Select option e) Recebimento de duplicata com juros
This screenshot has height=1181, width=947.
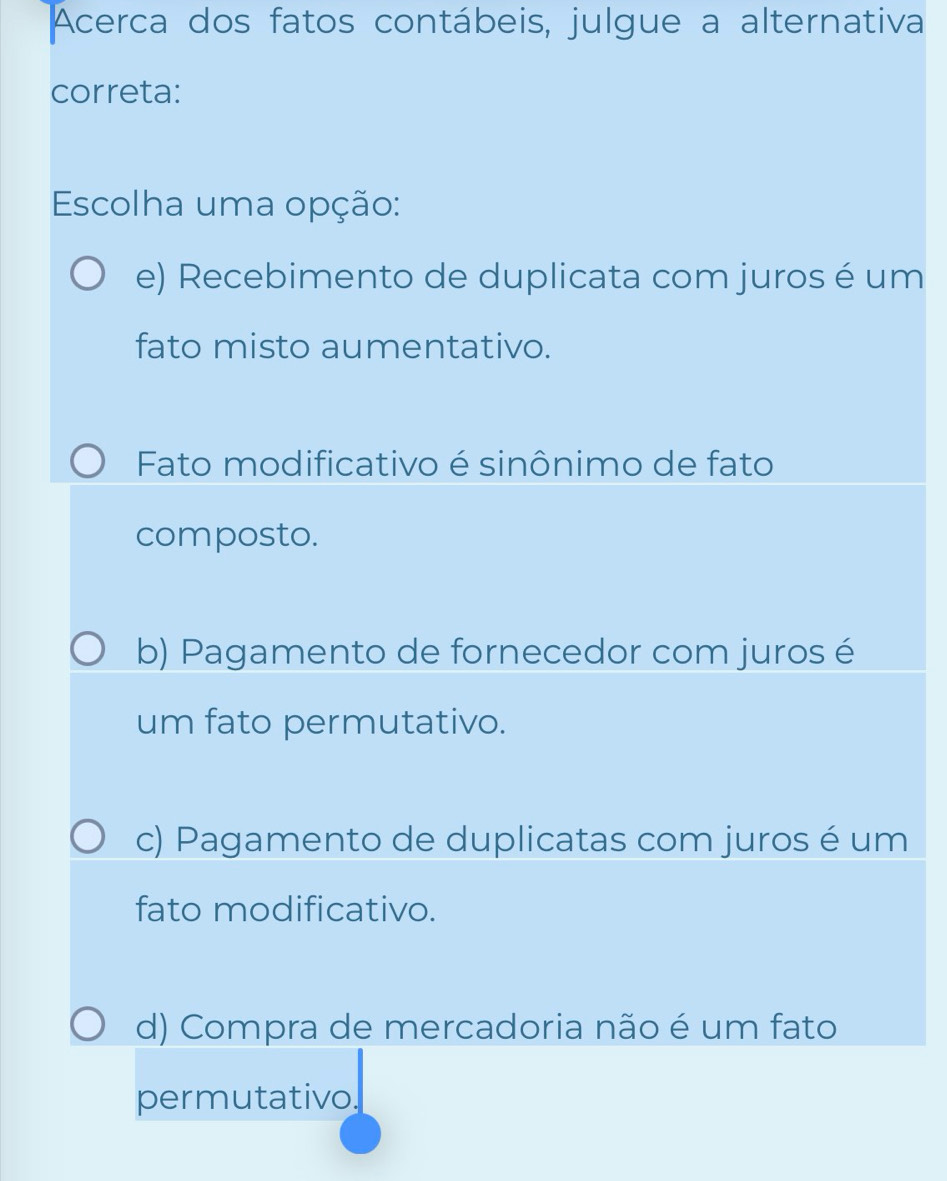tap(88, 276)
